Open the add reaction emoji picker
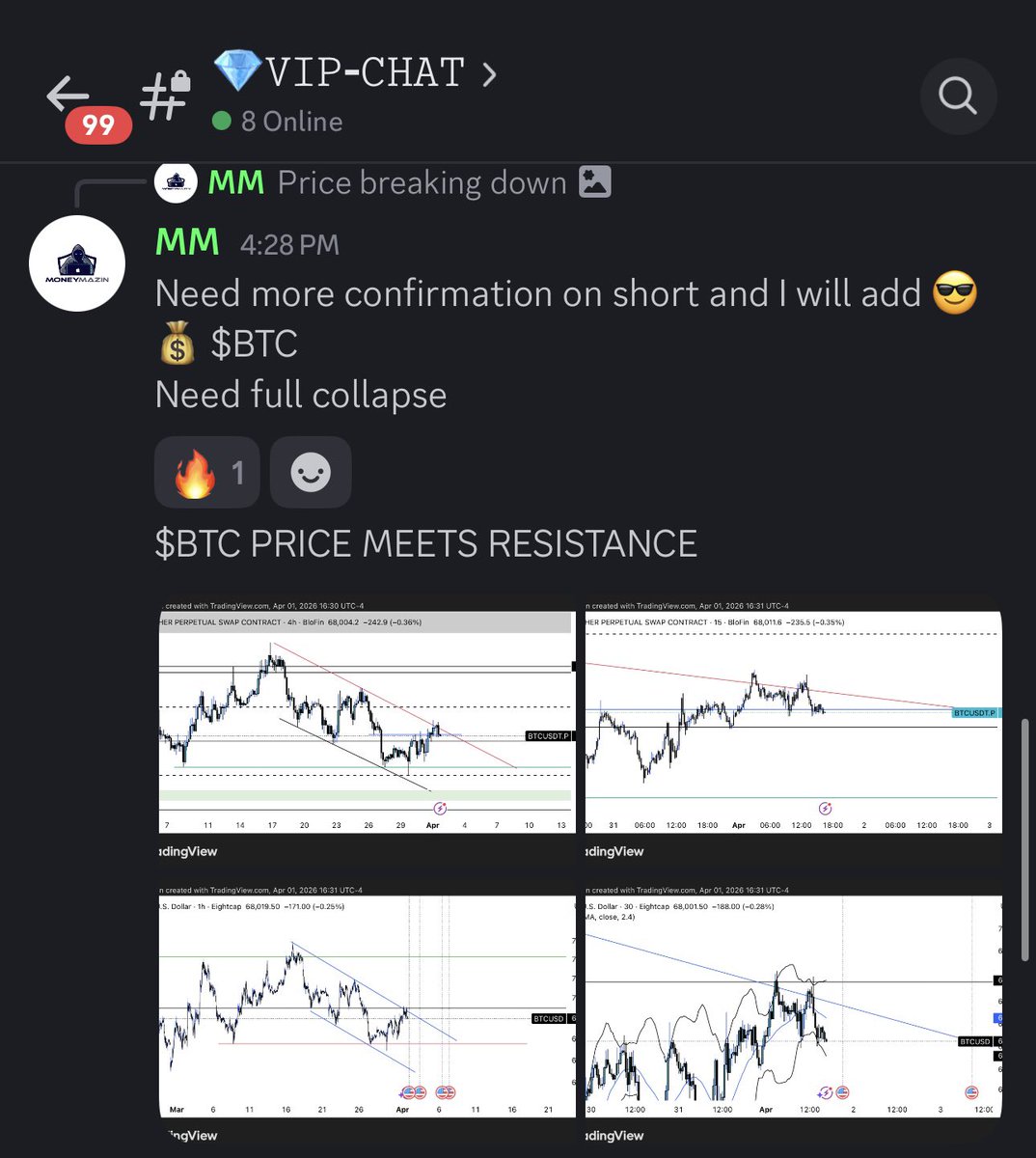The image size is (1036, 1158). tap(311, 473)
